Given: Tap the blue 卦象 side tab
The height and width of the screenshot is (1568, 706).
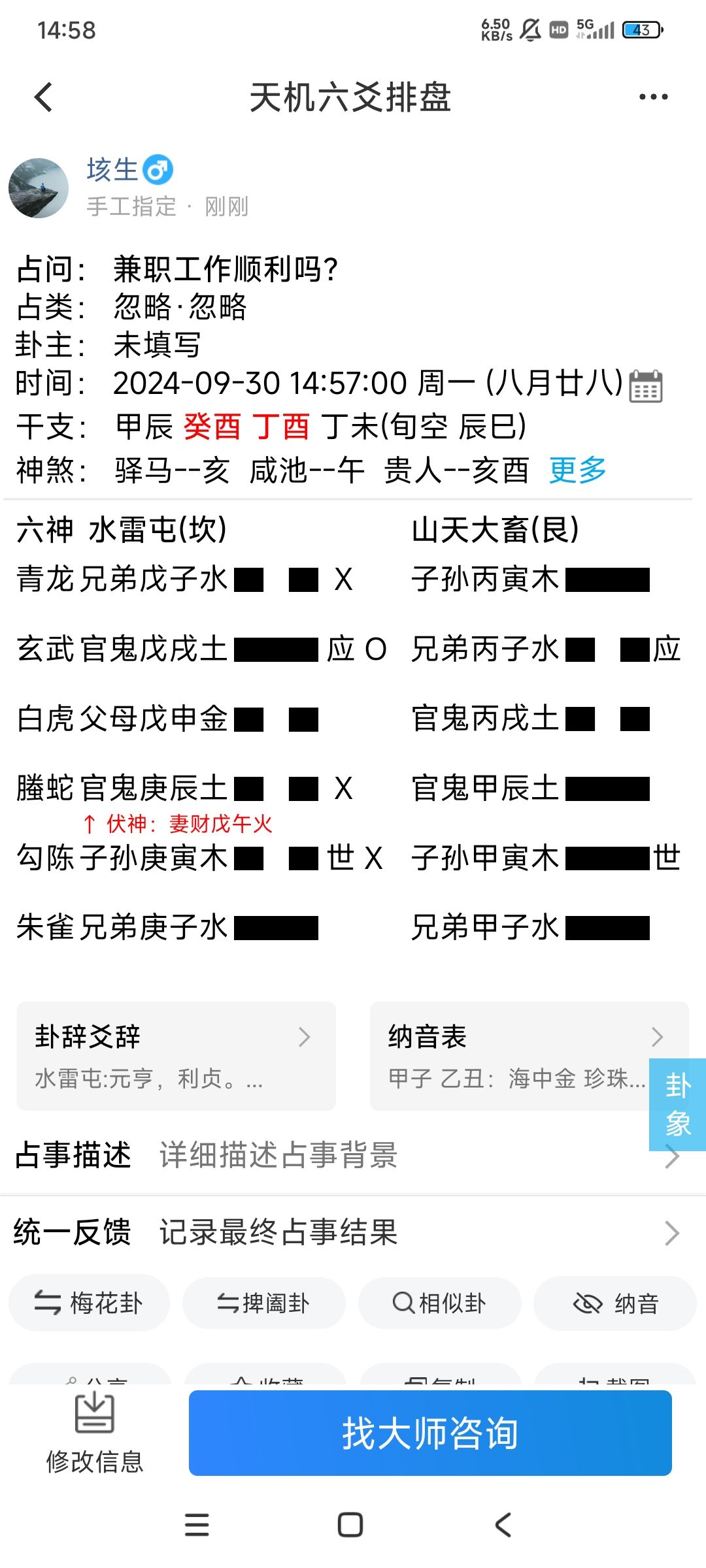Looking at the screenshot, I should [677, 1104].
